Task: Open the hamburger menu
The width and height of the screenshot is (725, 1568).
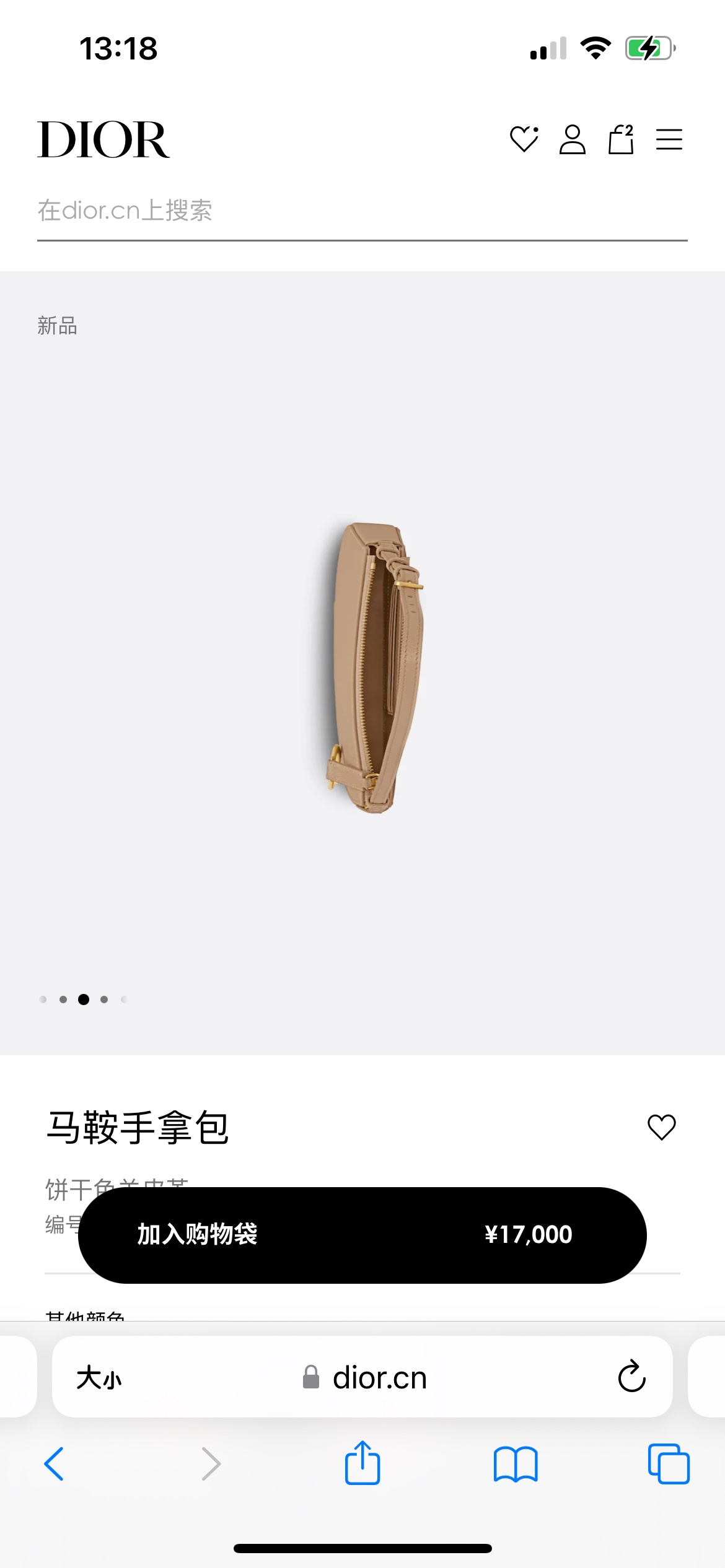Action: click(669, 139)
